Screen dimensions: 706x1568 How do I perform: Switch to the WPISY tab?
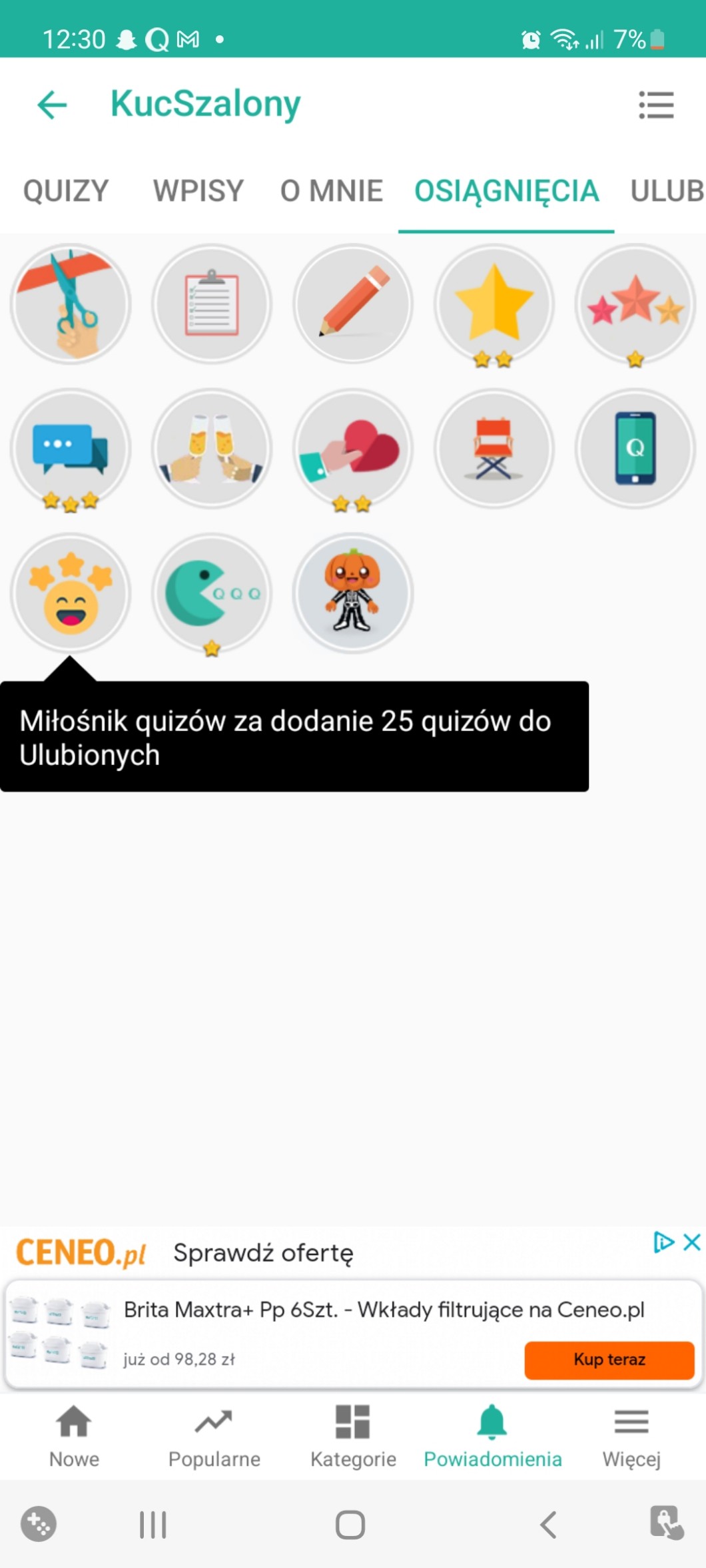[198, 191]
